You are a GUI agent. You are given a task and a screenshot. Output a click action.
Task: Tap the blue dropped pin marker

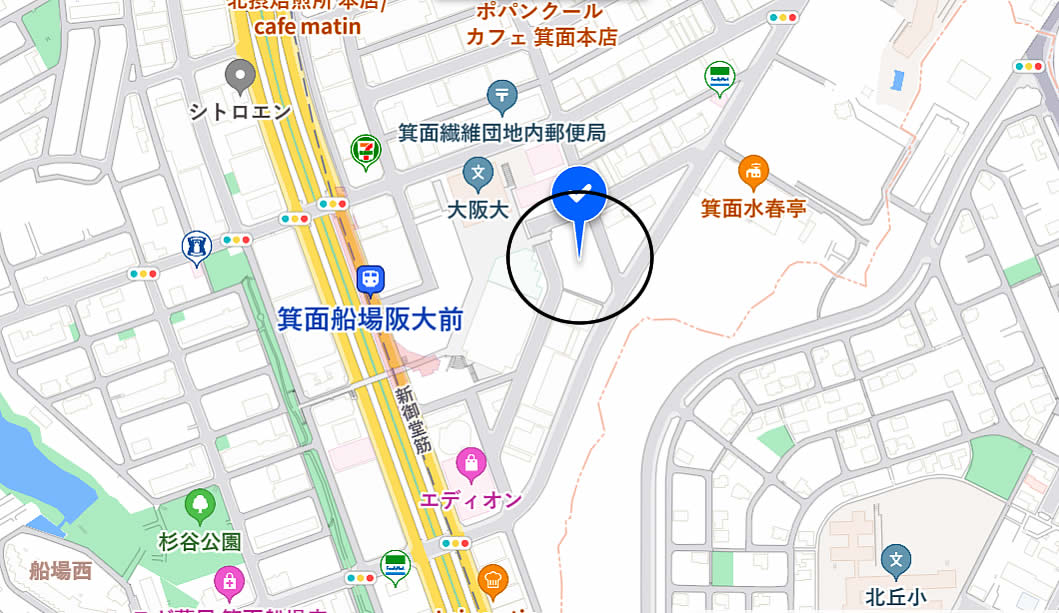580,193
